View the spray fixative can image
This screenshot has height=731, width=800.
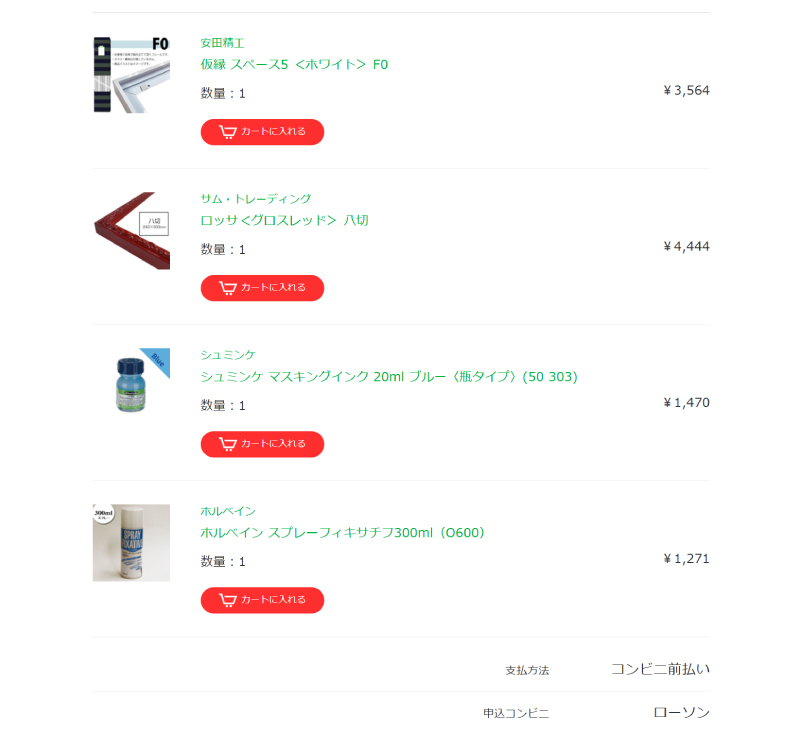click(x=131, y=543)
